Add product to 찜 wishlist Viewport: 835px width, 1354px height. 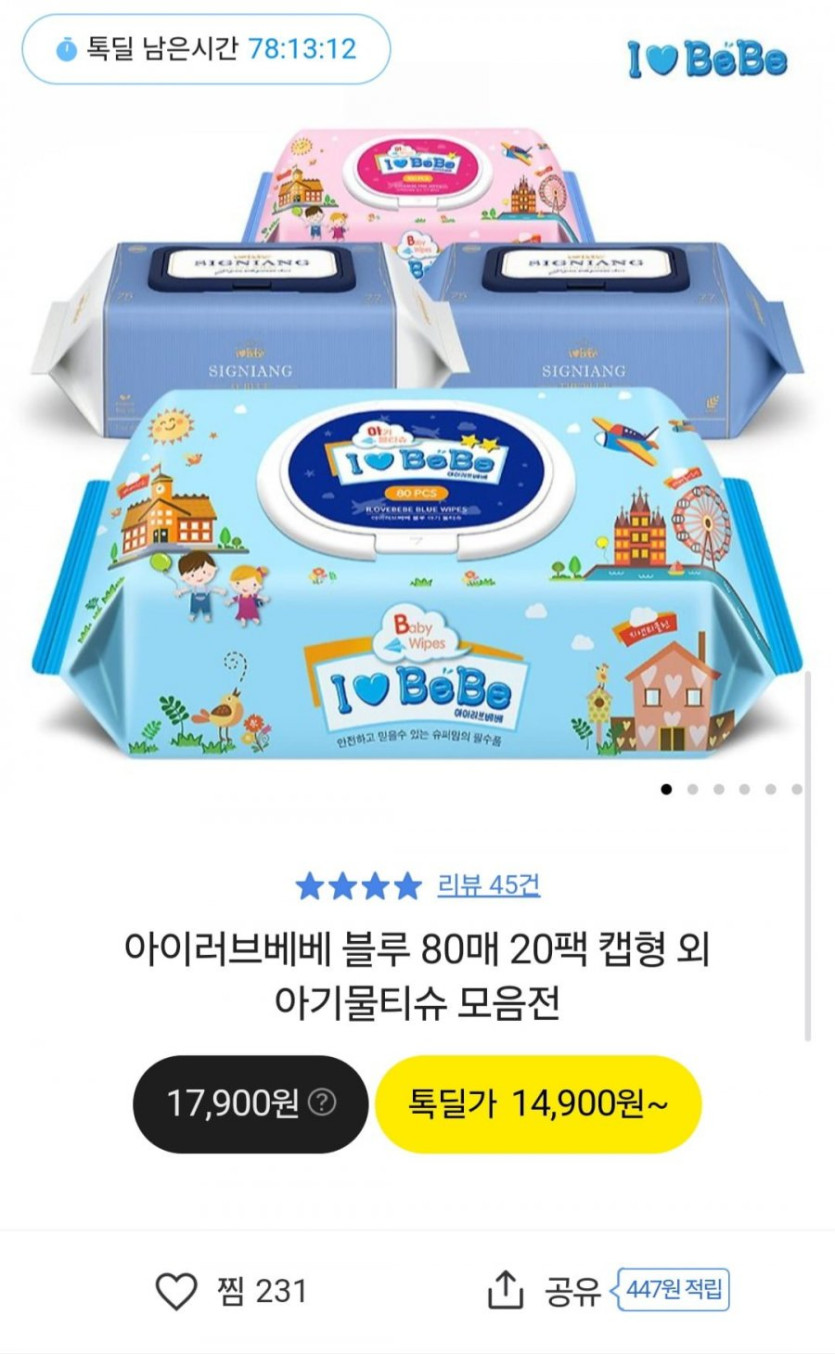pyautogui.click(x=232, y=1291)
